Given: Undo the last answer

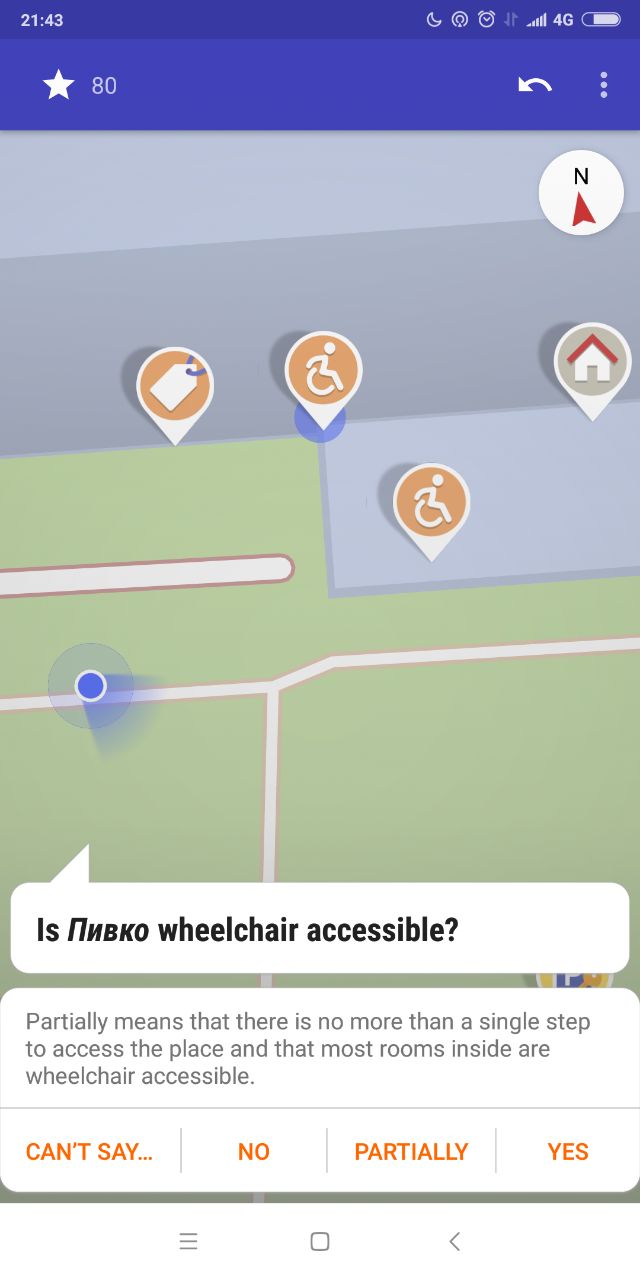Looking at the screenshot, I should pyautogui.click(x=535, y=85).
